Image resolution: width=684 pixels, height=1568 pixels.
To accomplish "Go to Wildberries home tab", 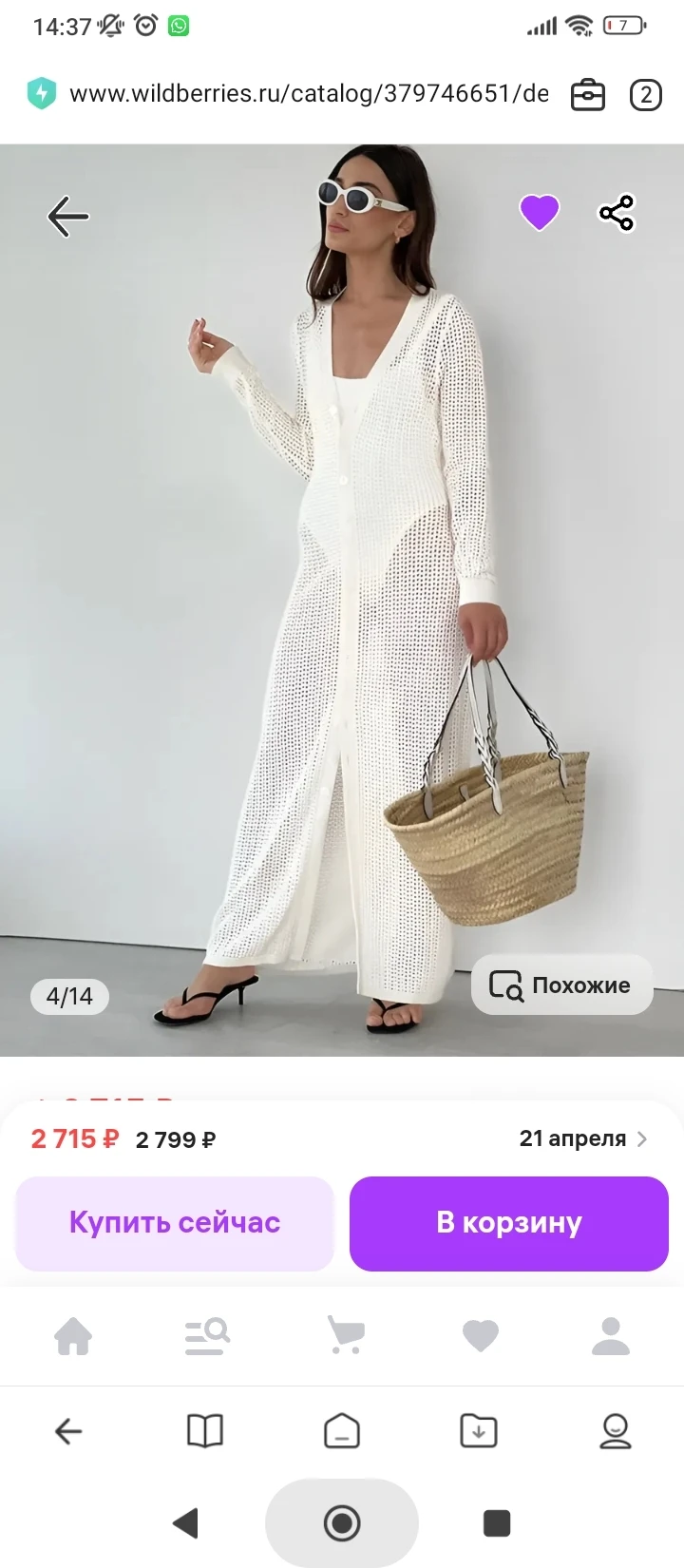I will click(x=73, y=1336).
